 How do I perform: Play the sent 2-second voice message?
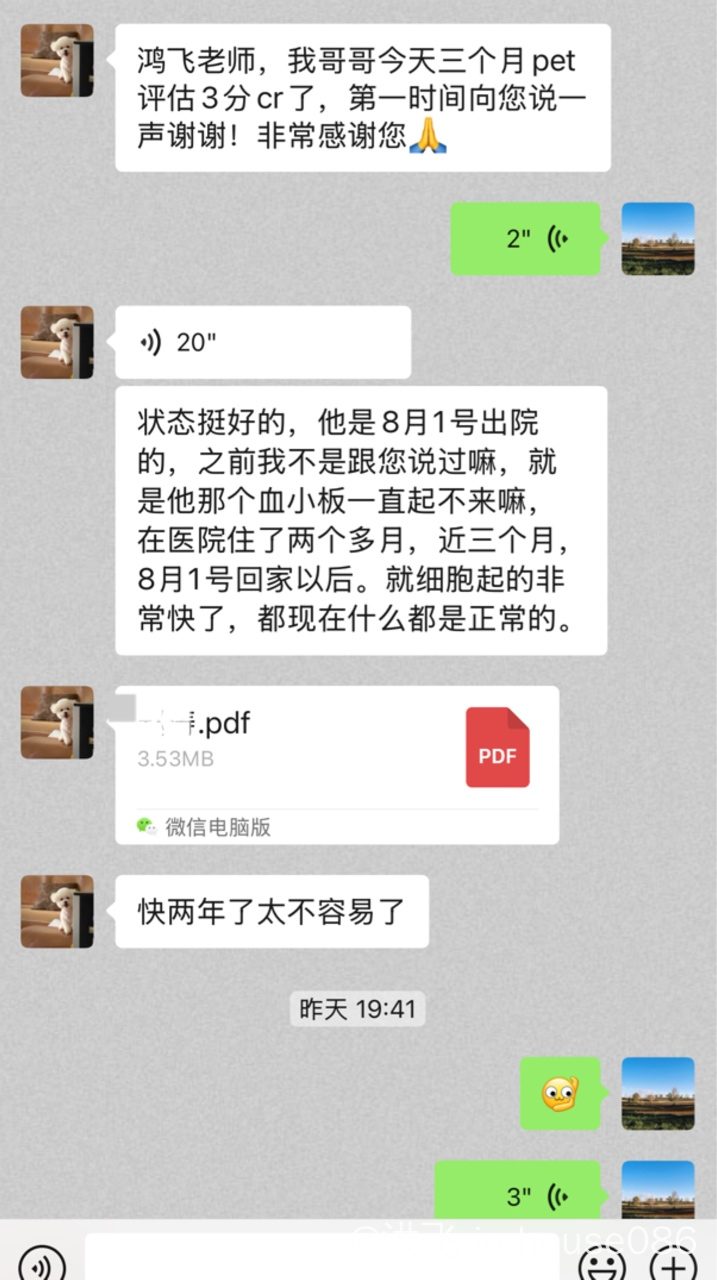pos(526,239)
